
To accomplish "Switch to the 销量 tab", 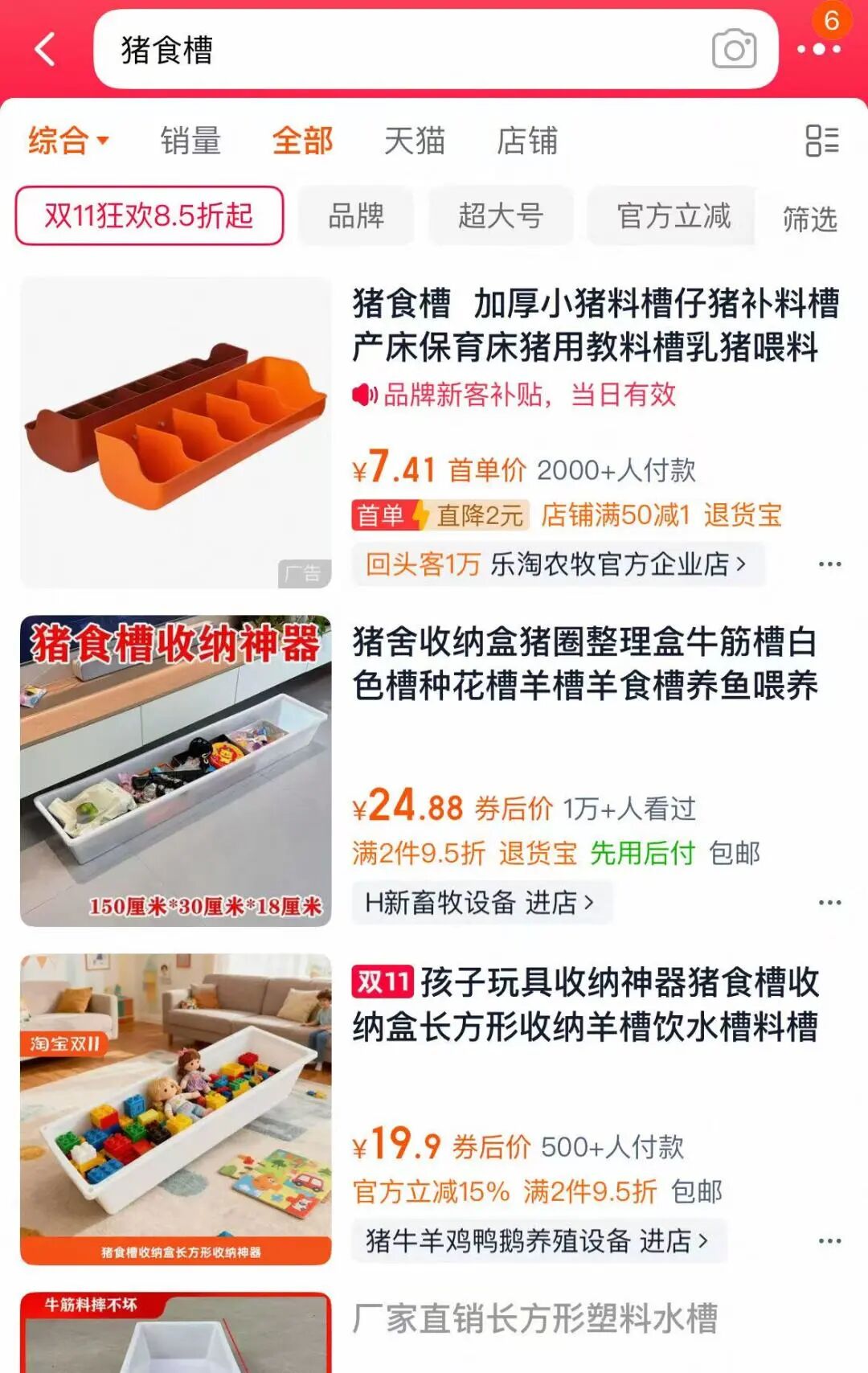I will click(190, 140).
